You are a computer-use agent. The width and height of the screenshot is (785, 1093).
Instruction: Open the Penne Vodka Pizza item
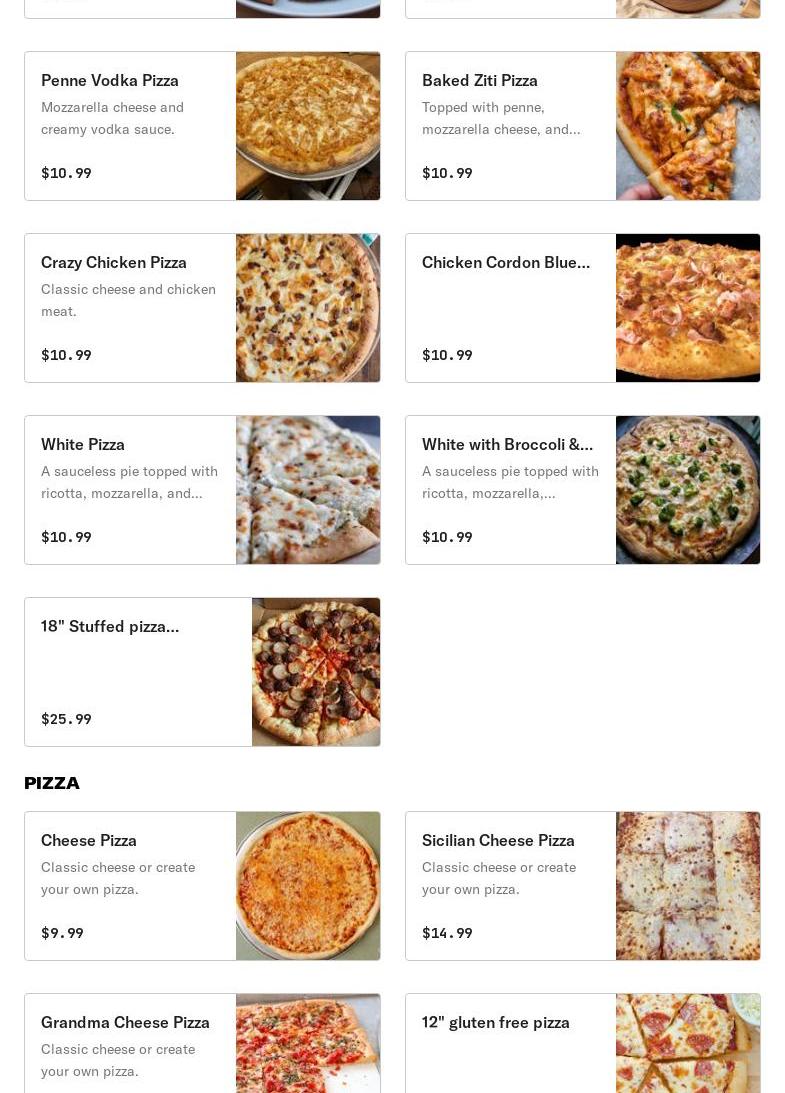[202, 126]
